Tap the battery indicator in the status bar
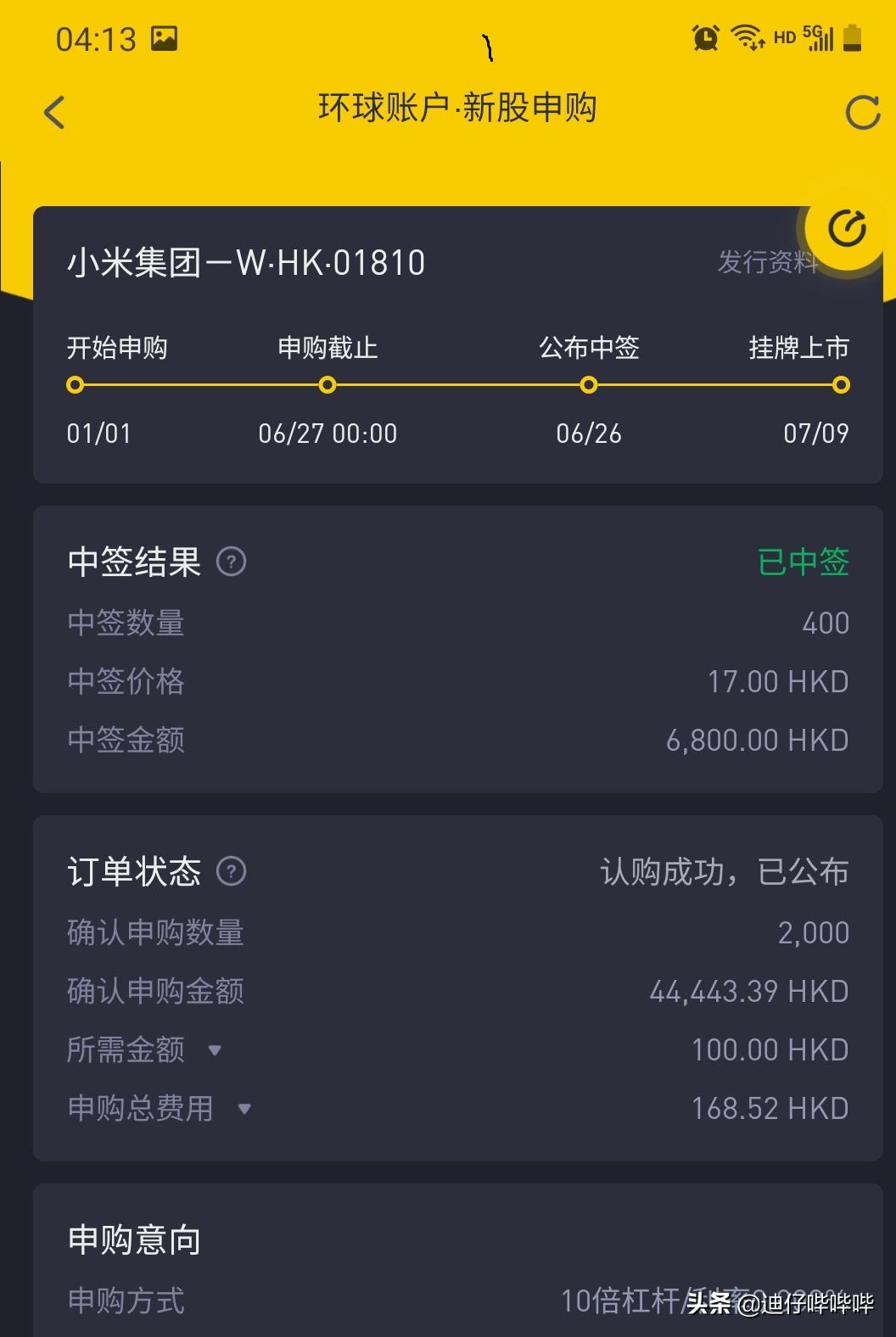 (852, 37)
